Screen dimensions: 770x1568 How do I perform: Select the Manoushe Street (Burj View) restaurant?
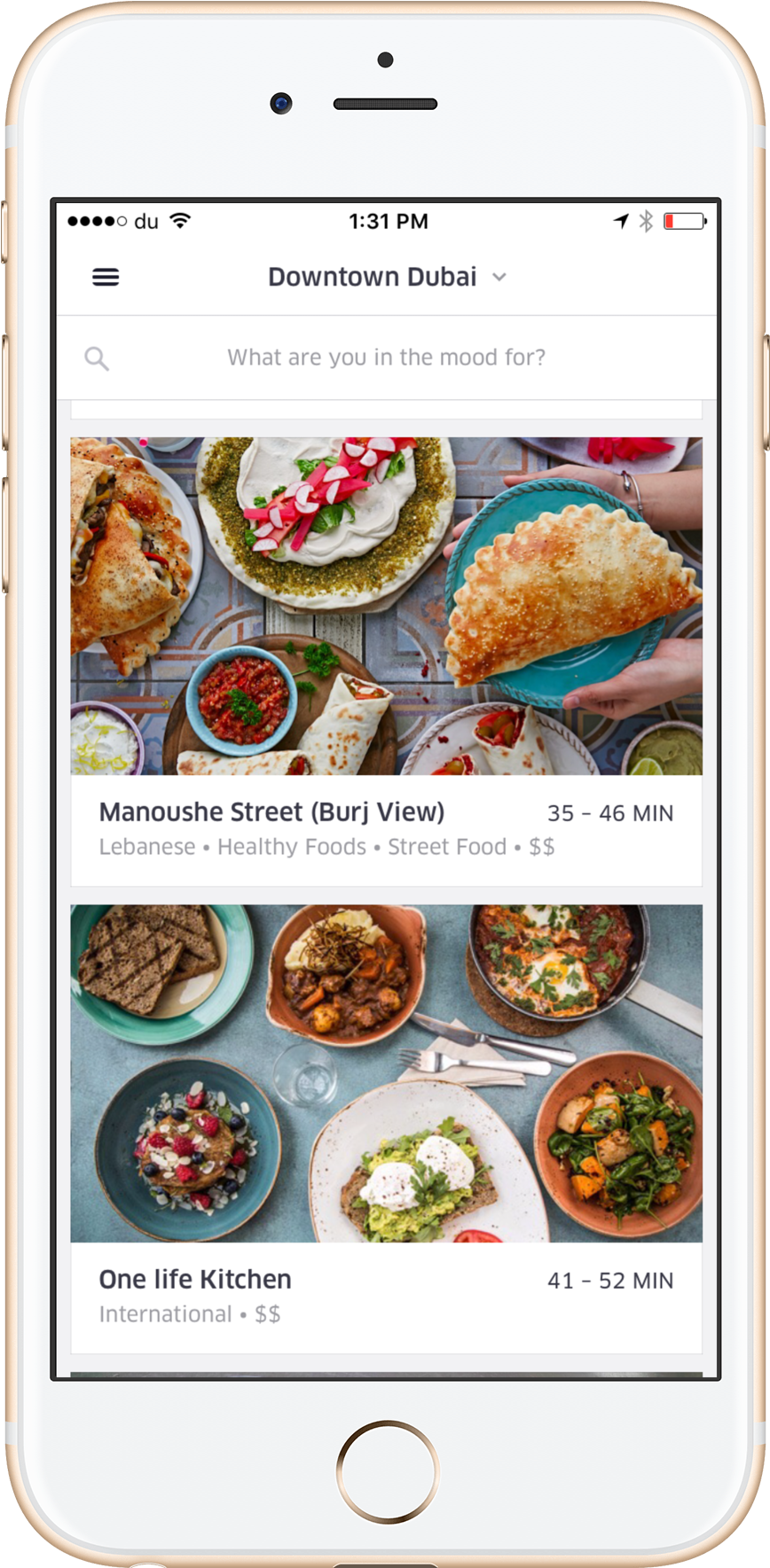coord(271,811)
